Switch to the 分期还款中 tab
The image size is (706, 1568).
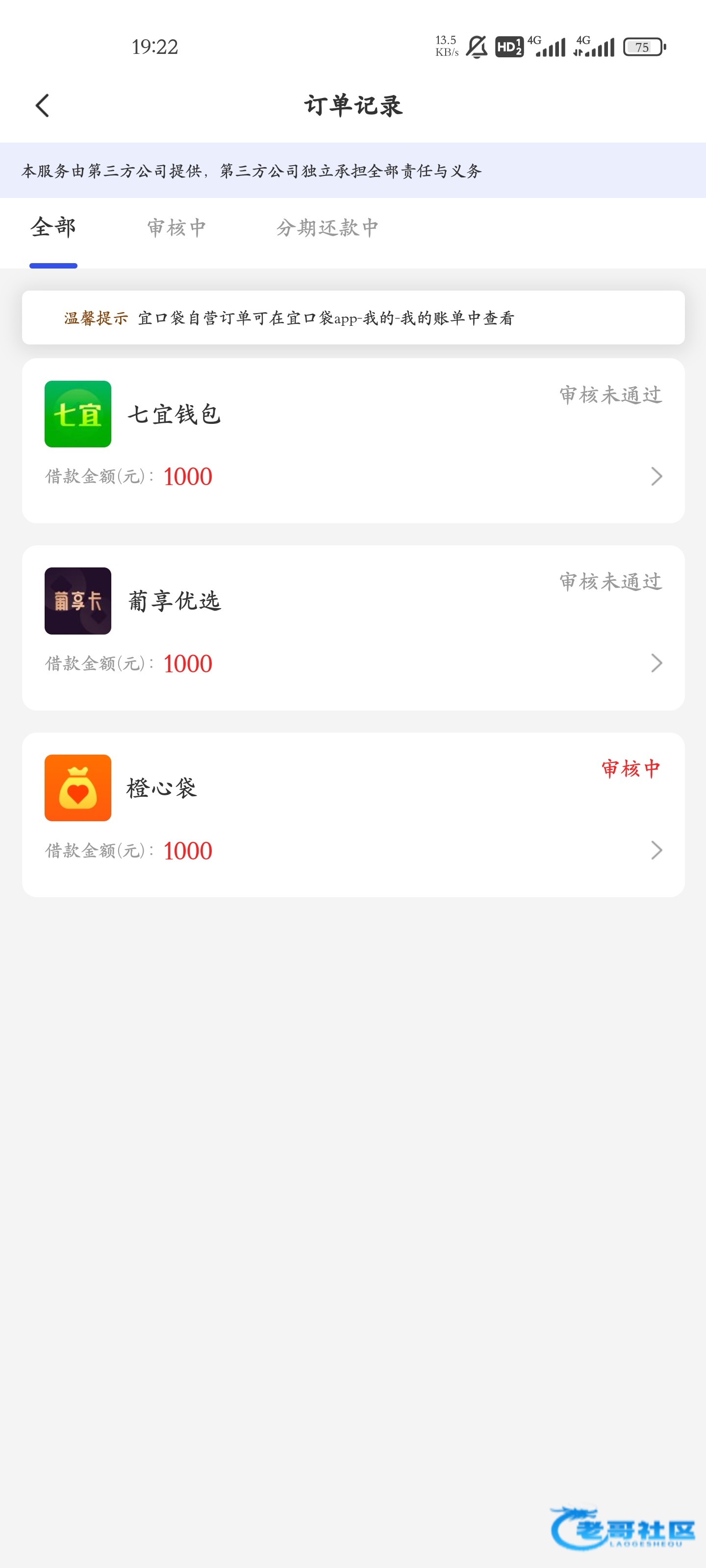[x=327, y=228]
